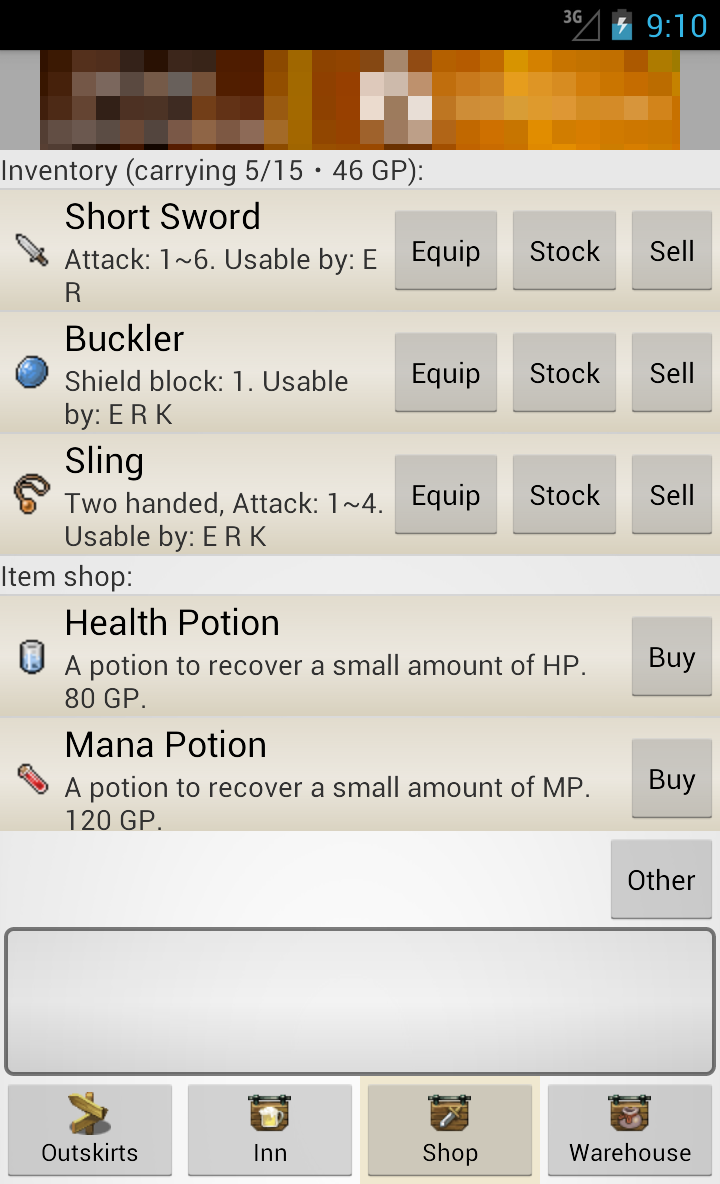The width and height of the screenshot is (720, 1184).
Task: Tap Stock next to Buckler
Action: (565, 373)
